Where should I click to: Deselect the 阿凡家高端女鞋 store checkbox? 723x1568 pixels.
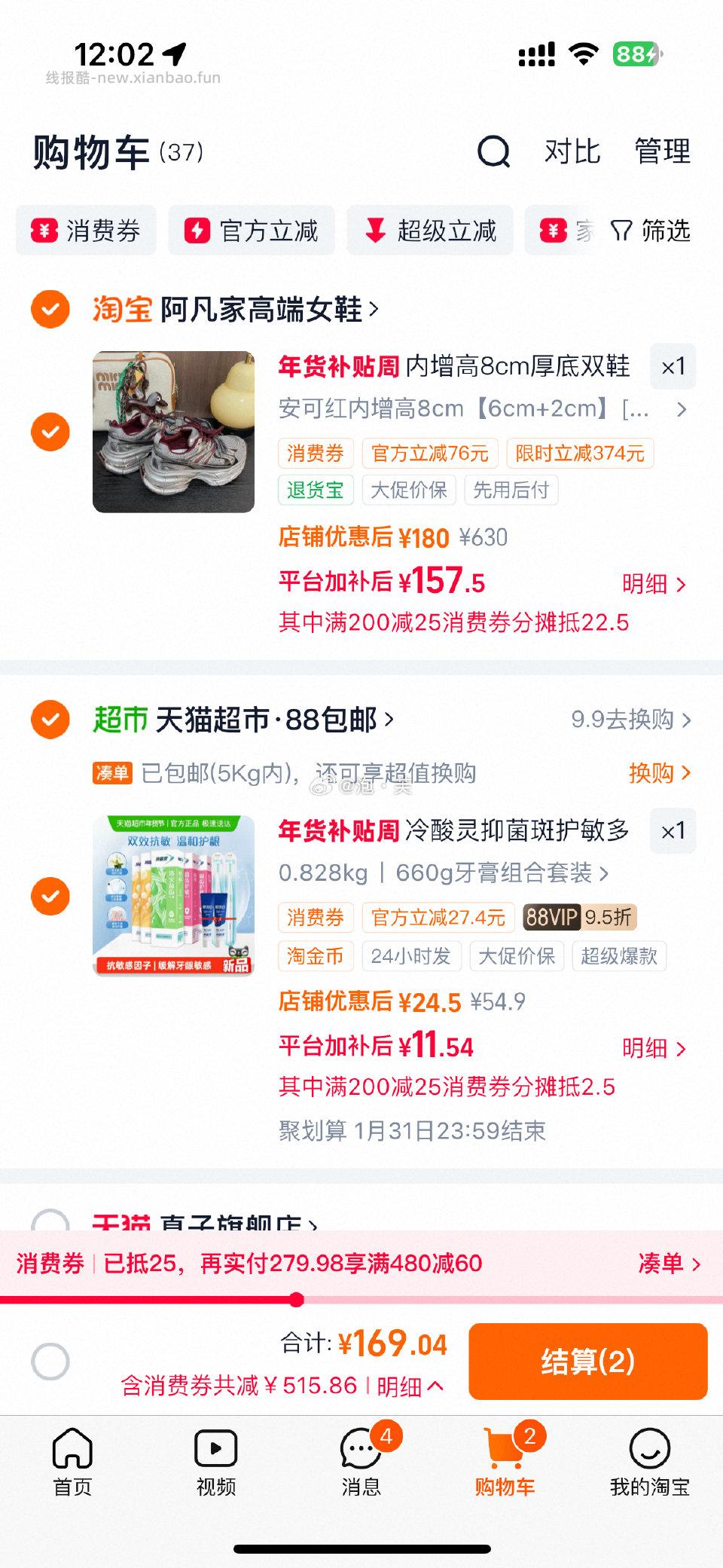click(49, 310)
